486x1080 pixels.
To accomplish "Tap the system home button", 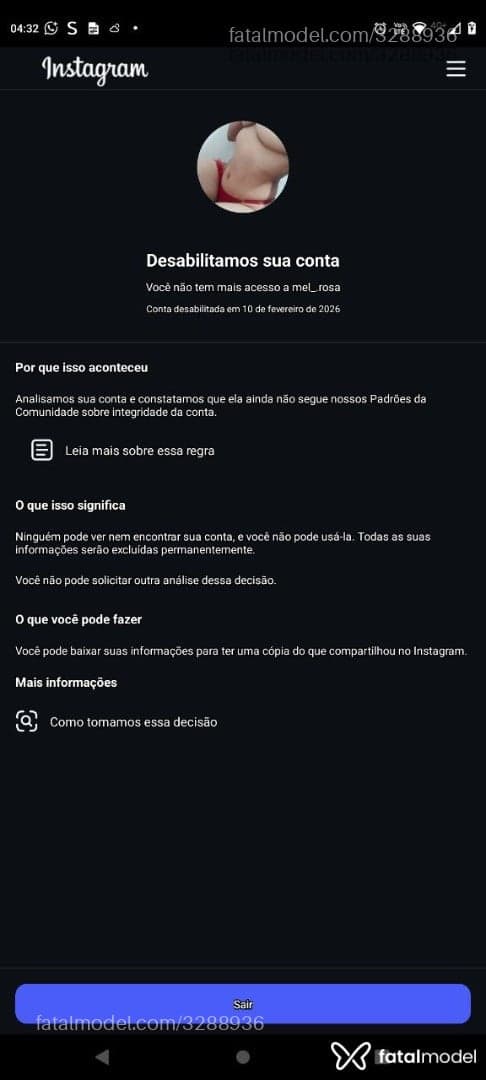I will [x=243, y=1057].
